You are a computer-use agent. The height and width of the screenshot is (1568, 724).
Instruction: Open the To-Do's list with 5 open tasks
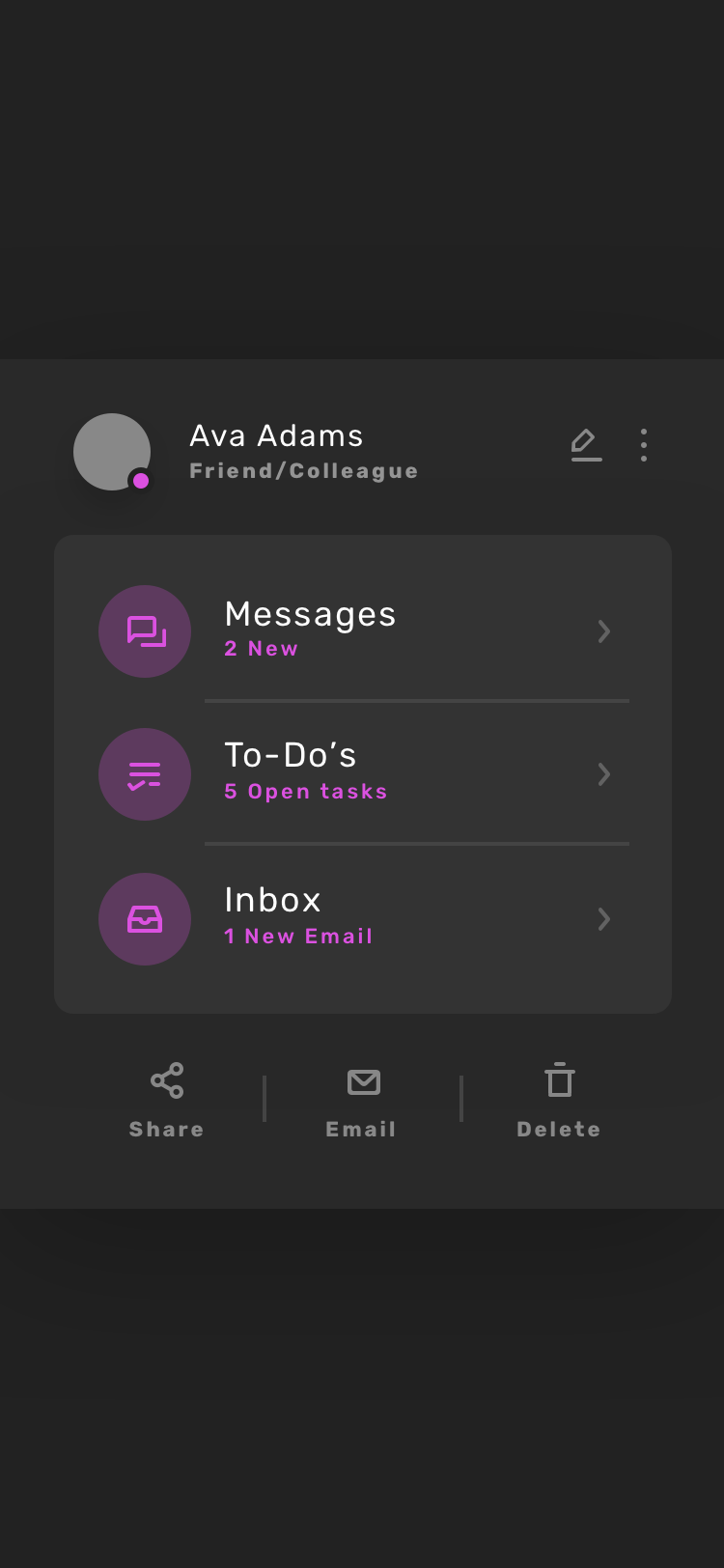tap(362, 774)
